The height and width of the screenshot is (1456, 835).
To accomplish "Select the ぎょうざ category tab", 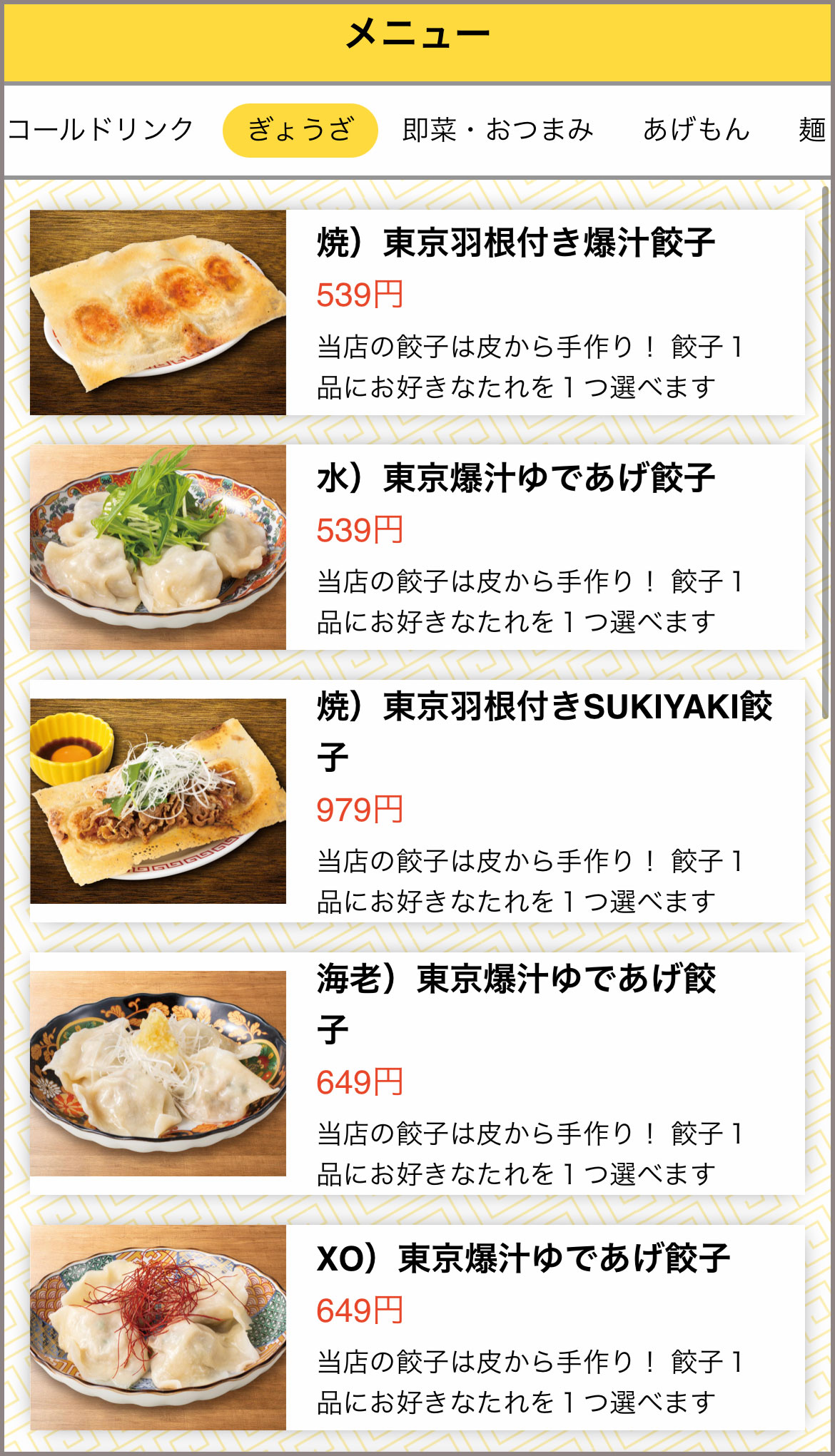I will point(300,131).
